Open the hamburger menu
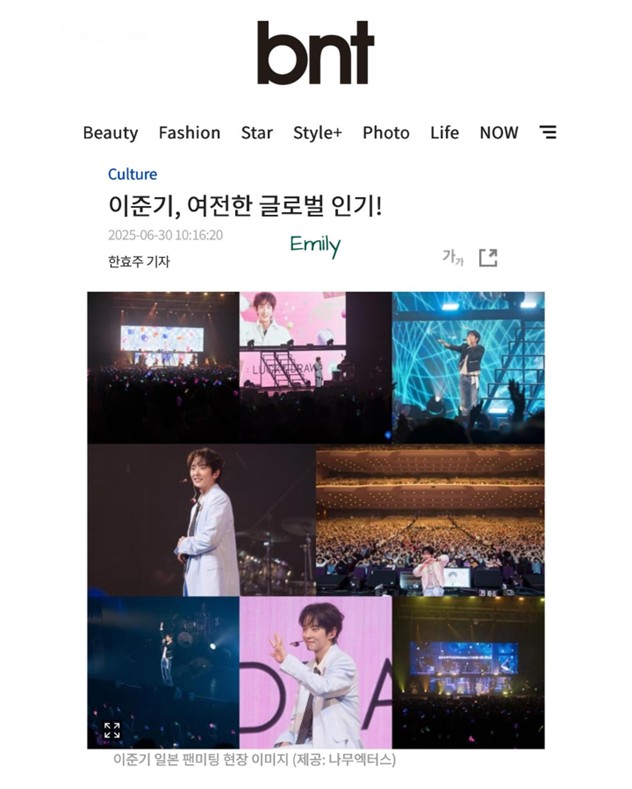Screen dimensions: 632x789 point(547,132)
